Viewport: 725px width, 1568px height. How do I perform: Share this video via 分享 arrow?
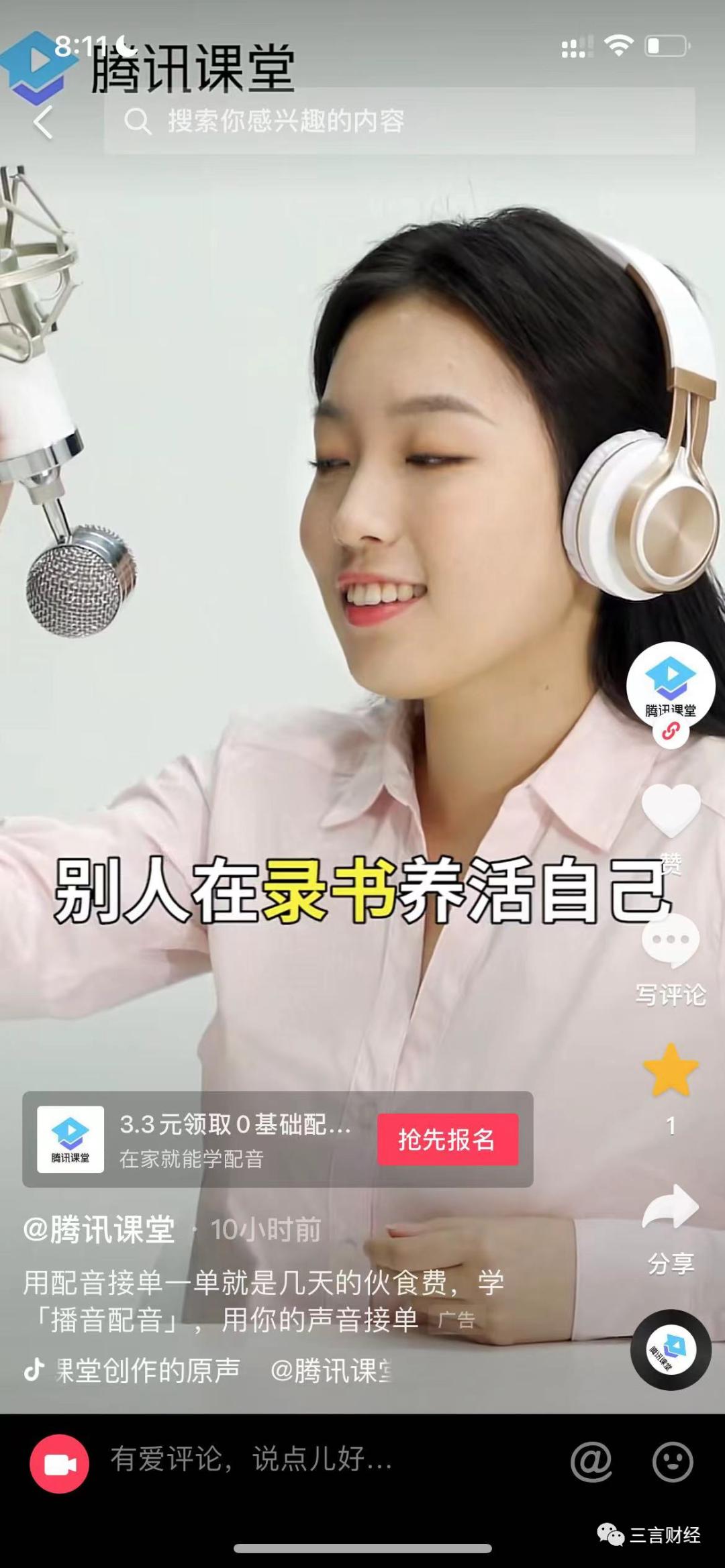671,1208
